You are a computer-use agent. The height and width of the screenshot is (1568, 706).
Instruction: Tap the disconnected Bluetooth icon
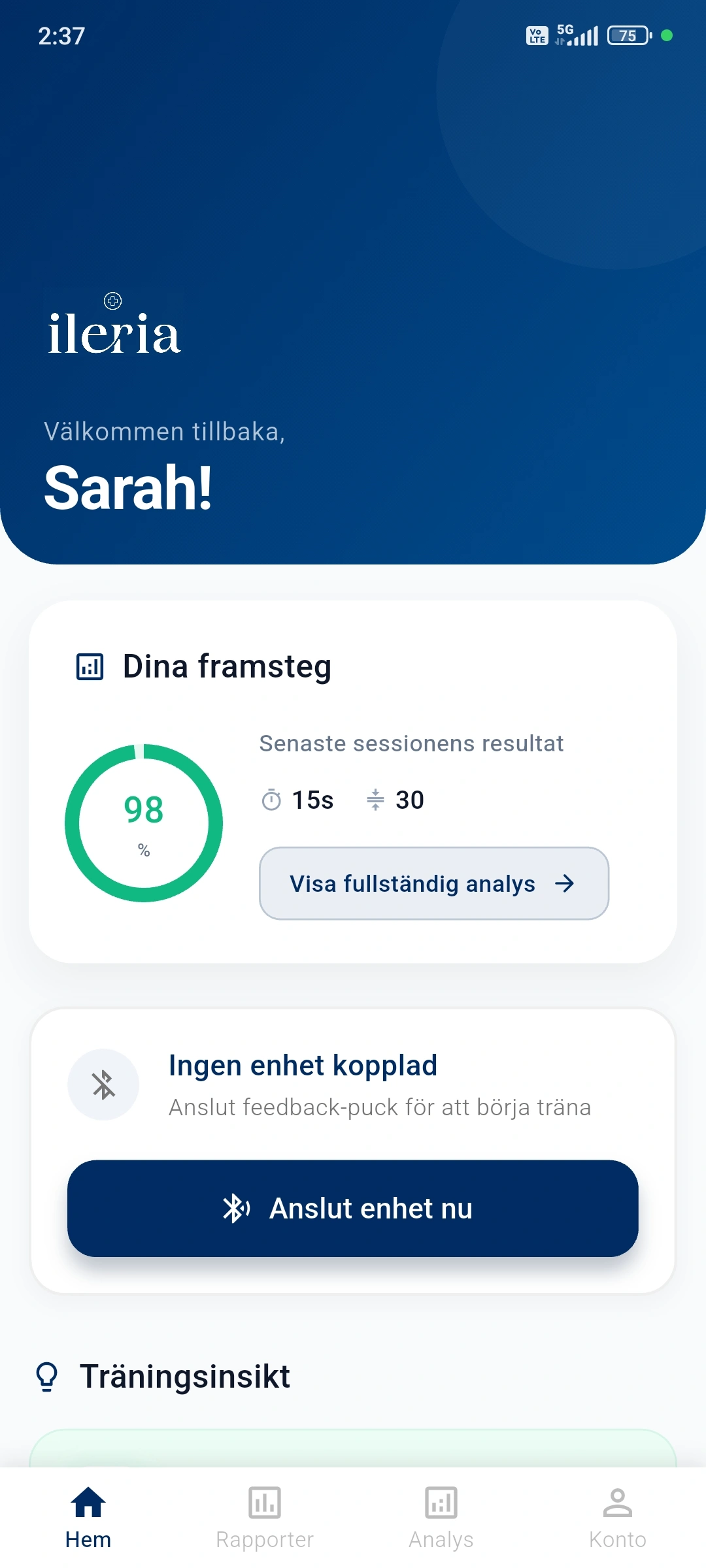(103, 1085)
